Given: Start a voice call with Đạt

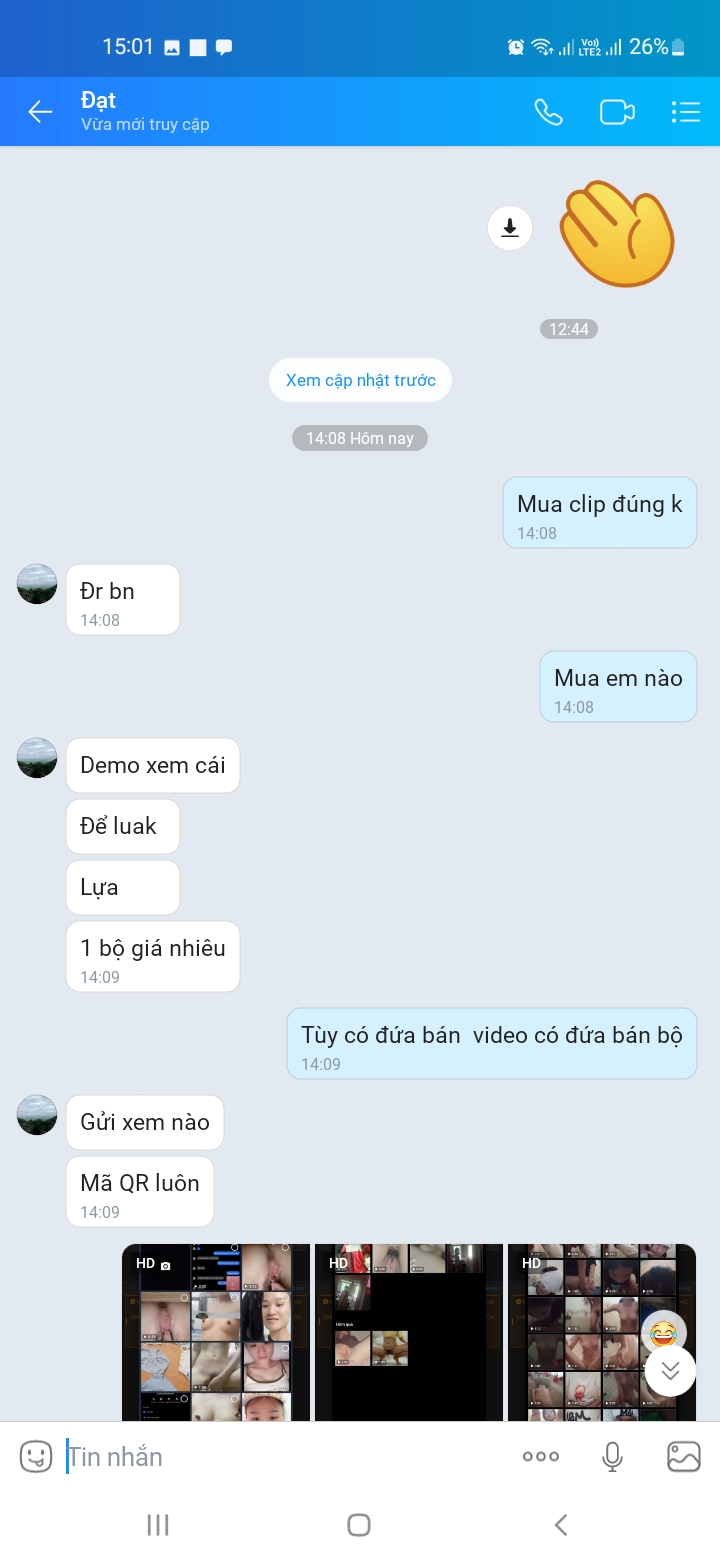Looking at the screenshot, I should 548,112.
